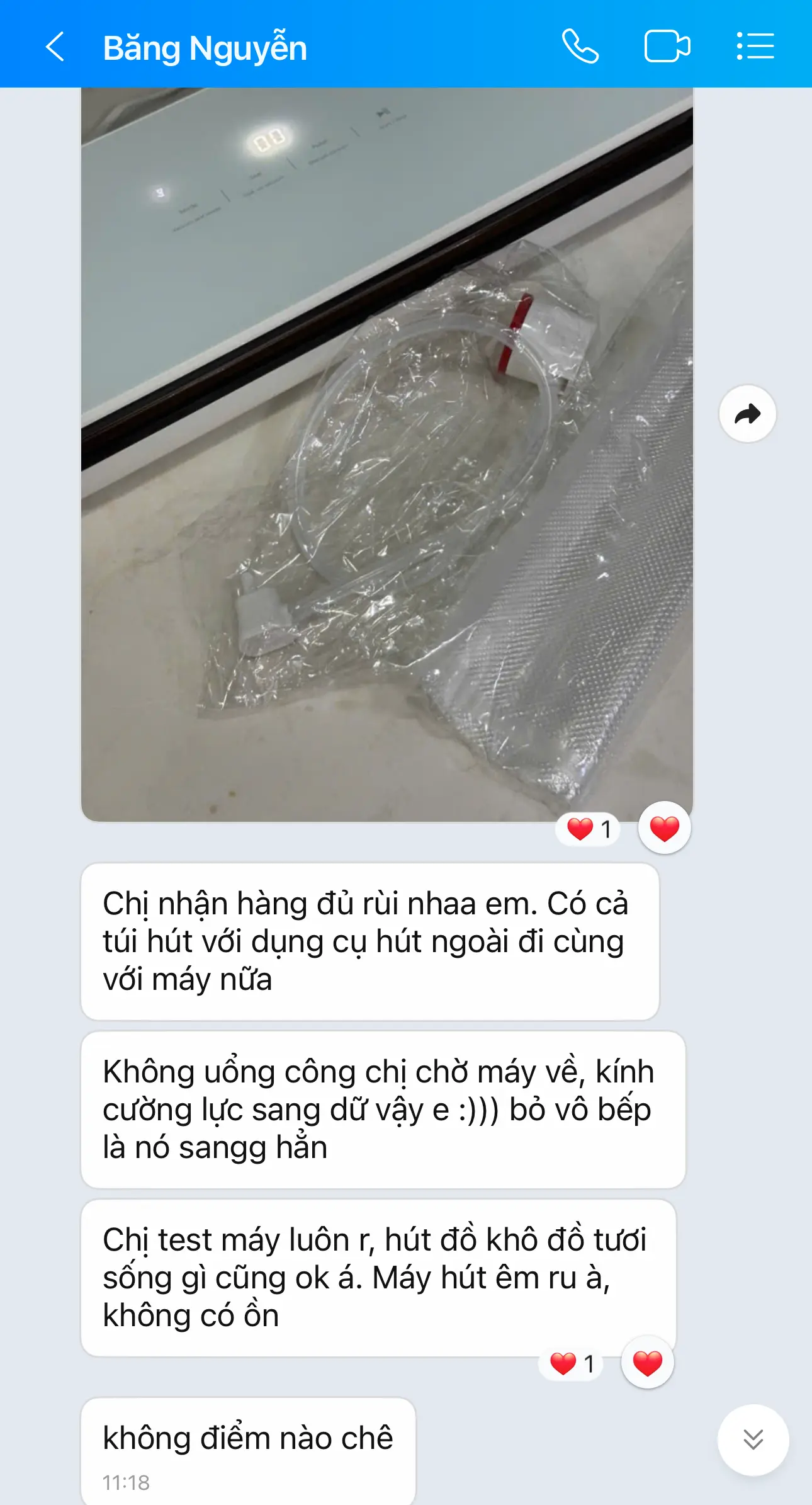Open Băng Nguyễn's profile from the title

(205, 48)
